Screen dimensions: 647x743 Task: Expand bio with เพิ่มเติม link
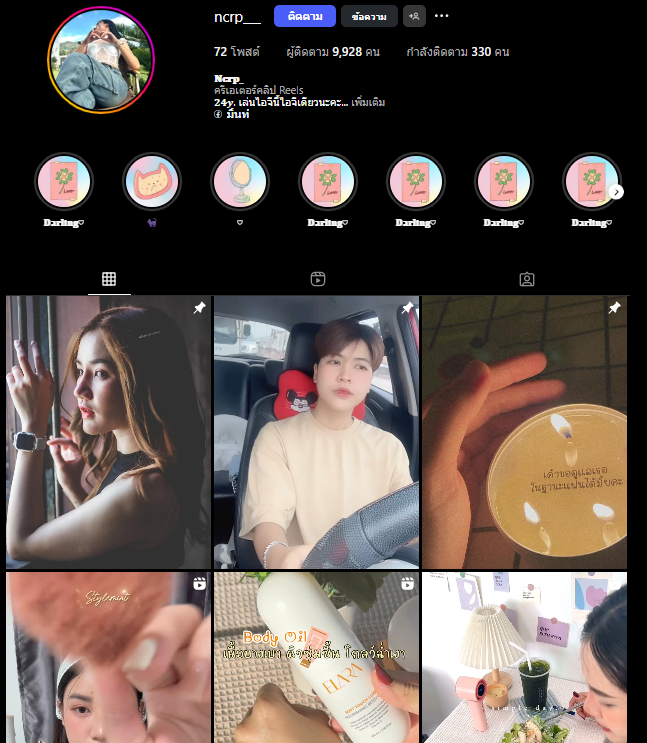(368, 102)
